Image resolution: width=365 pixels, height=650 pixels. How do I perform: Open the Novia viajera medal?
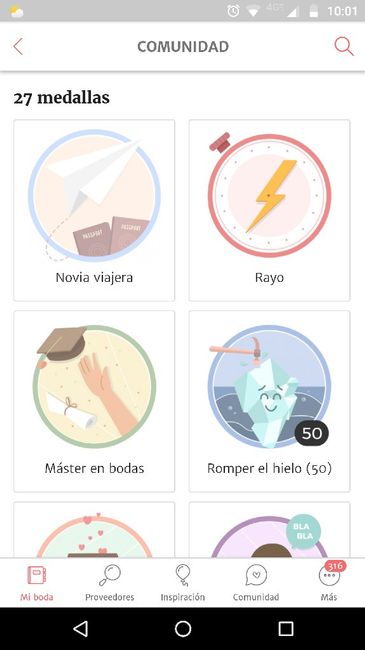[x=94, y=211]
